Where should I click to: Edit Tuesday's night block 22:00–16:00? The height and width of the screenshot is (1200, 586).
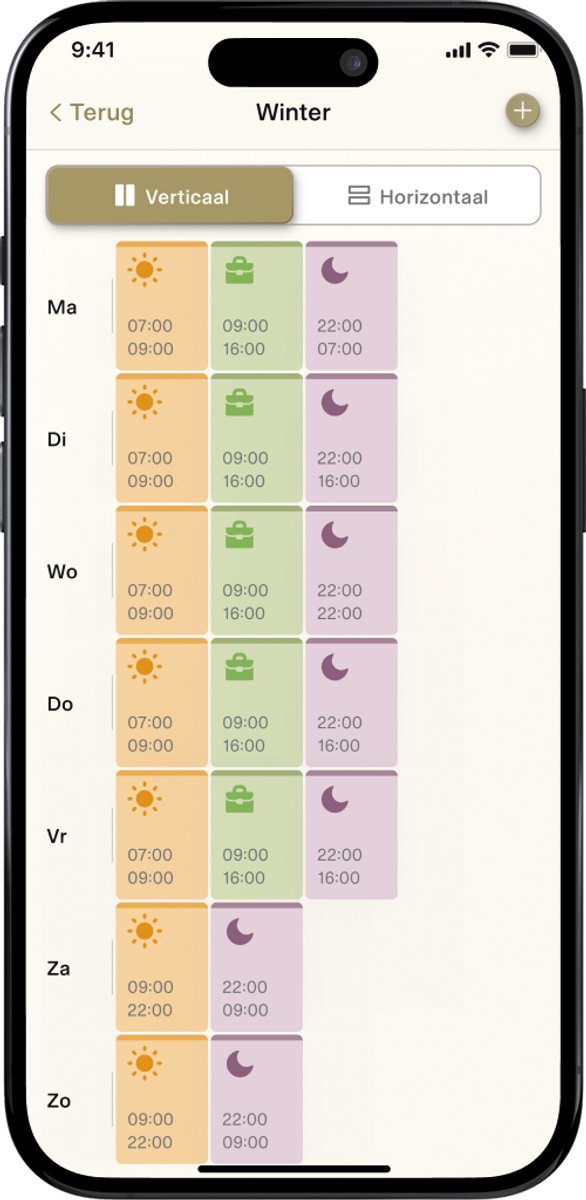coord(351,438)
